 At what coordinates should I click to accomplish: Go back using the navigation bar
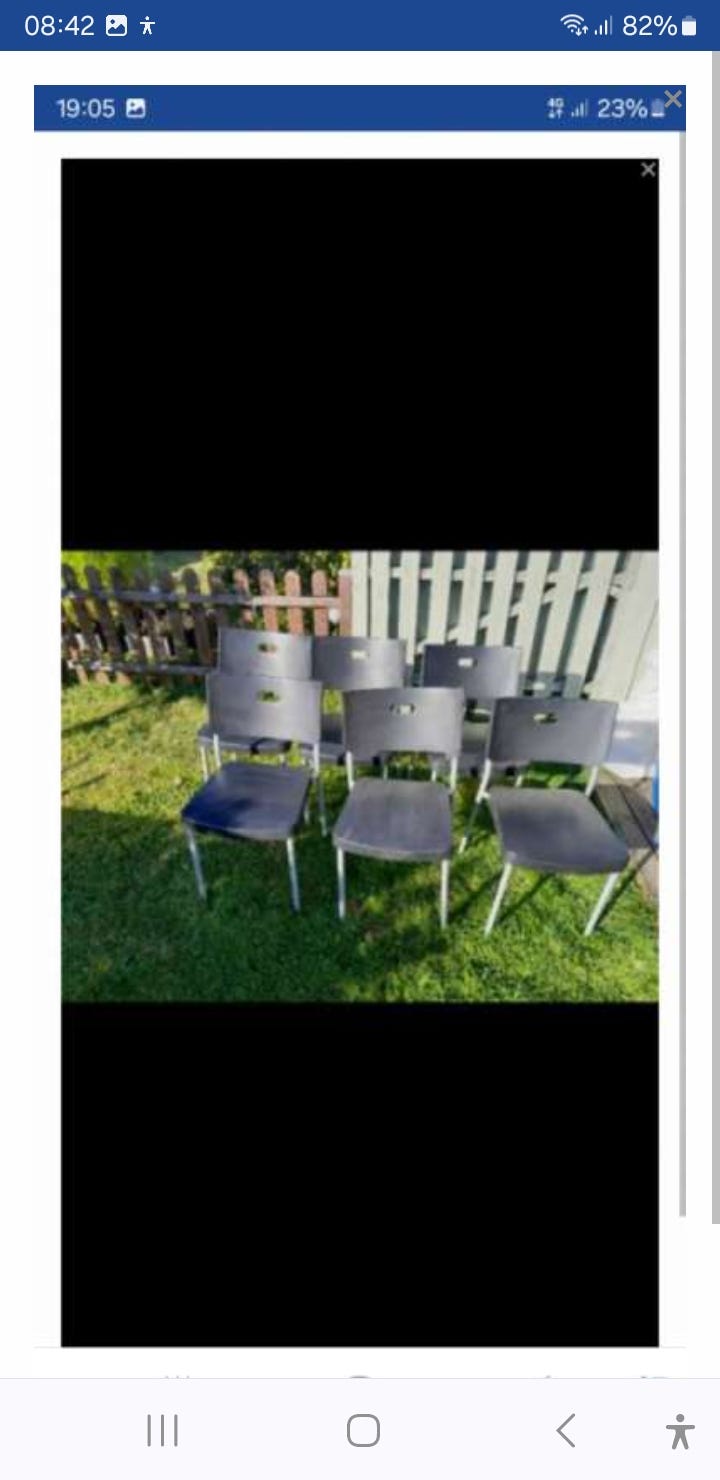tap(566, 1431)
